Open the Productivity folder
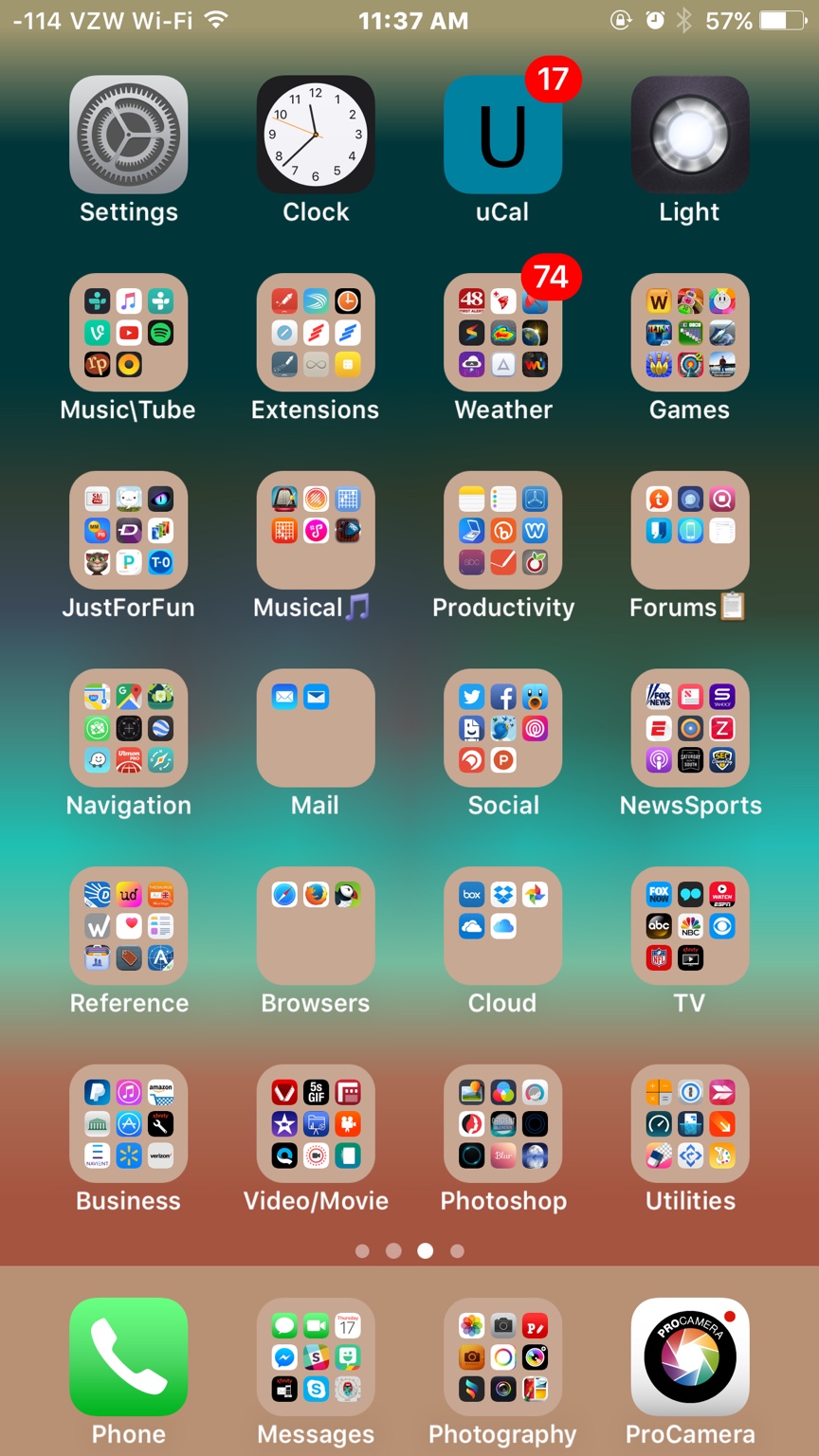This screenshot has width=819, height=1456. point(502,530)
